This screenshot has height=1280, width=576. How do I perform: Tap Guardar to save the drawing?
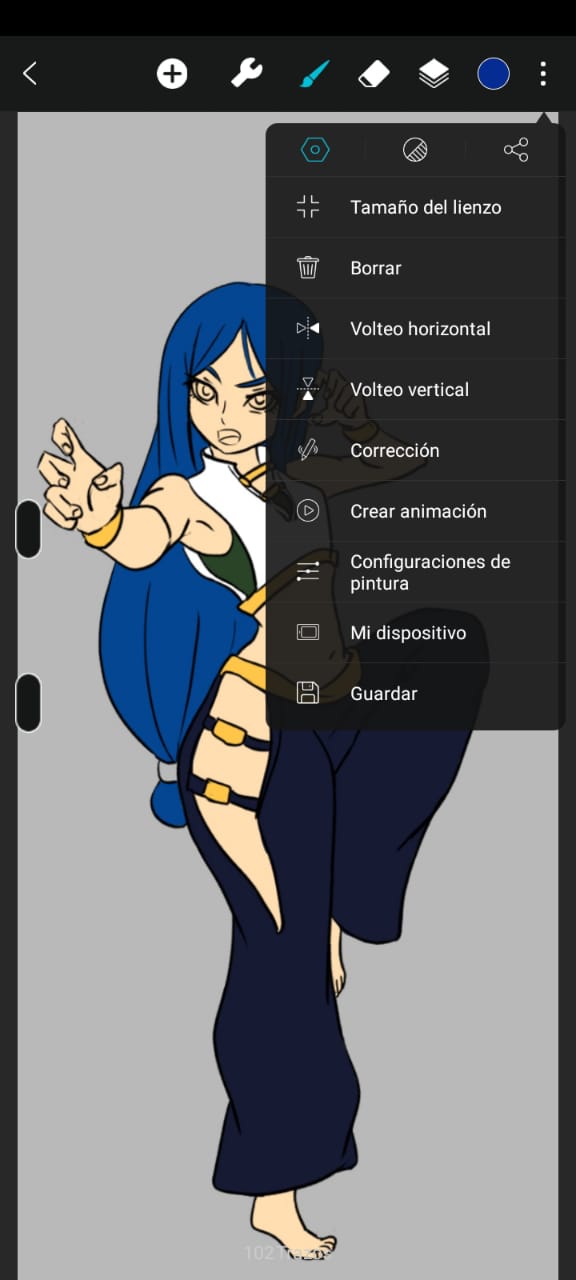(415, 694)
